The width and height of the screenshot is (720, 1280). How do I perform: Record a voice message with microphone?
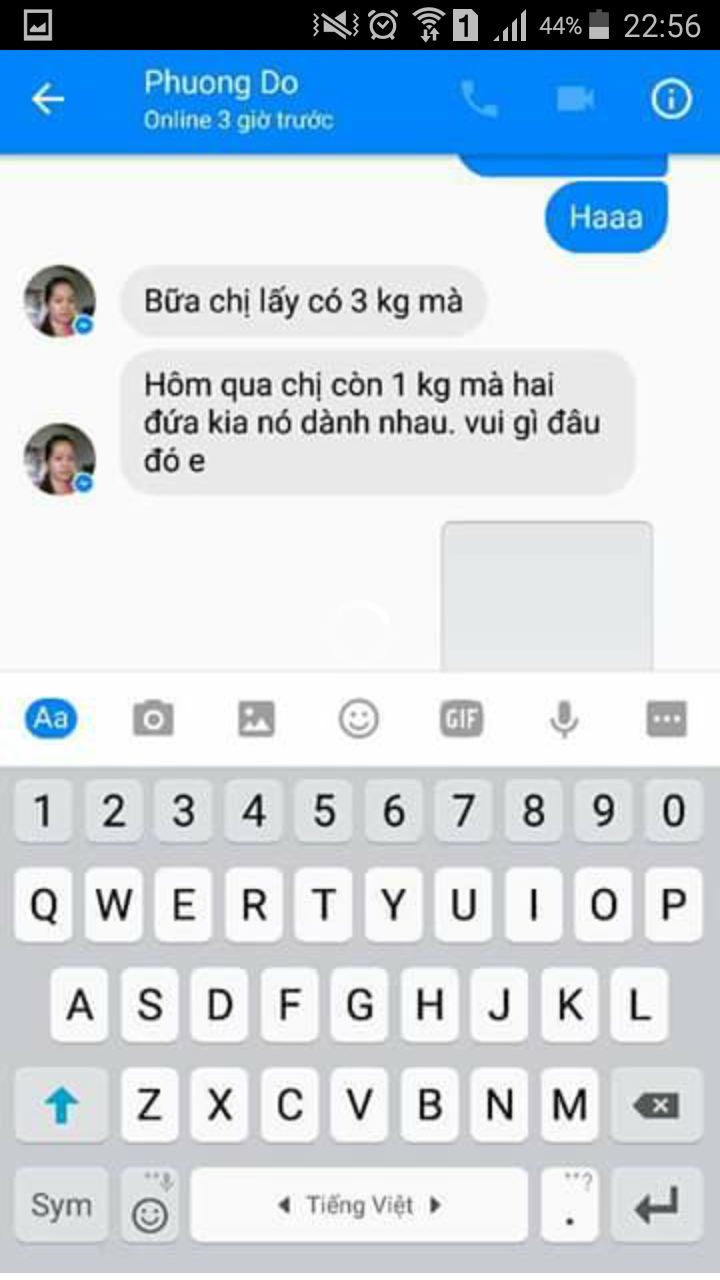[x=564, y=718]
